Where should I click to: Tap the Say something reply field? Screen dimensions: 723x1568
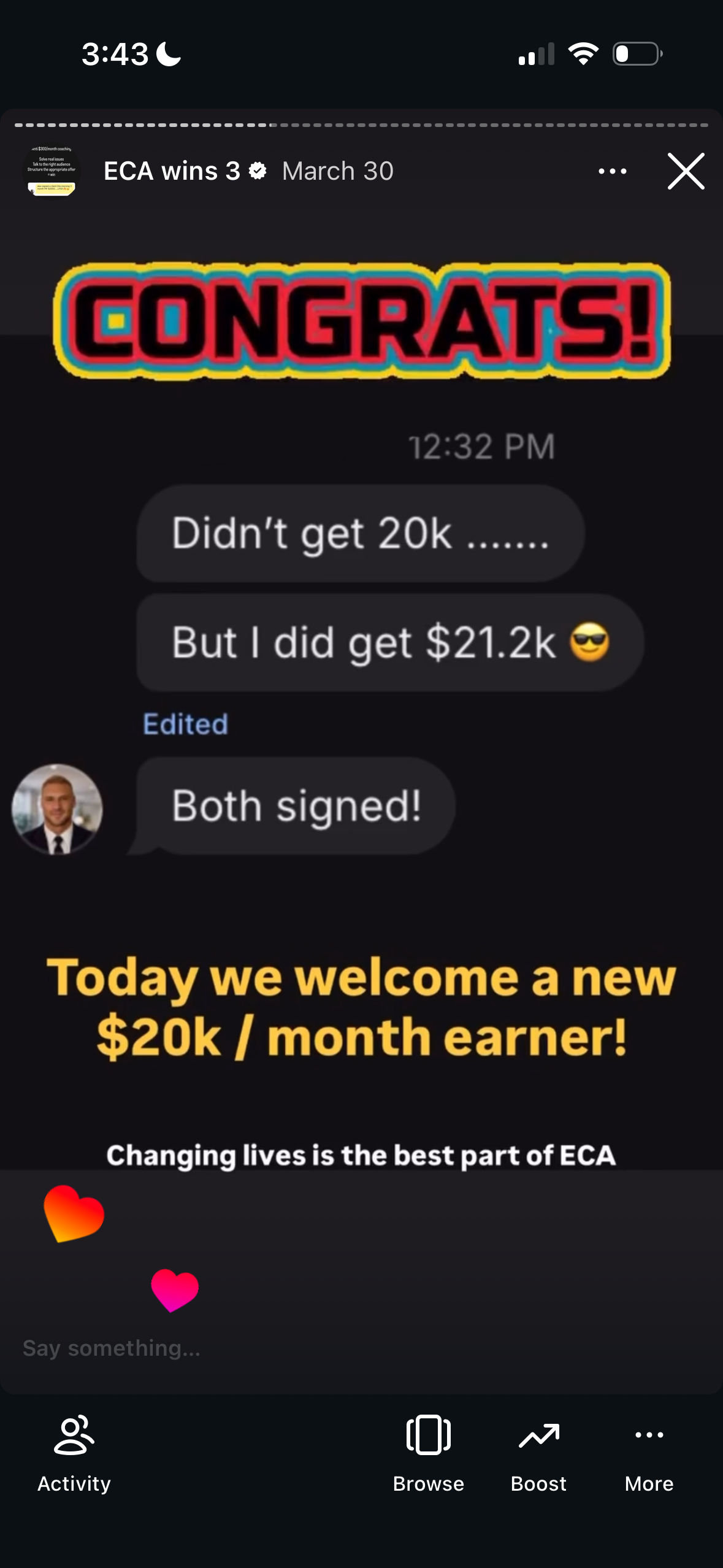tap(112, 1348)
